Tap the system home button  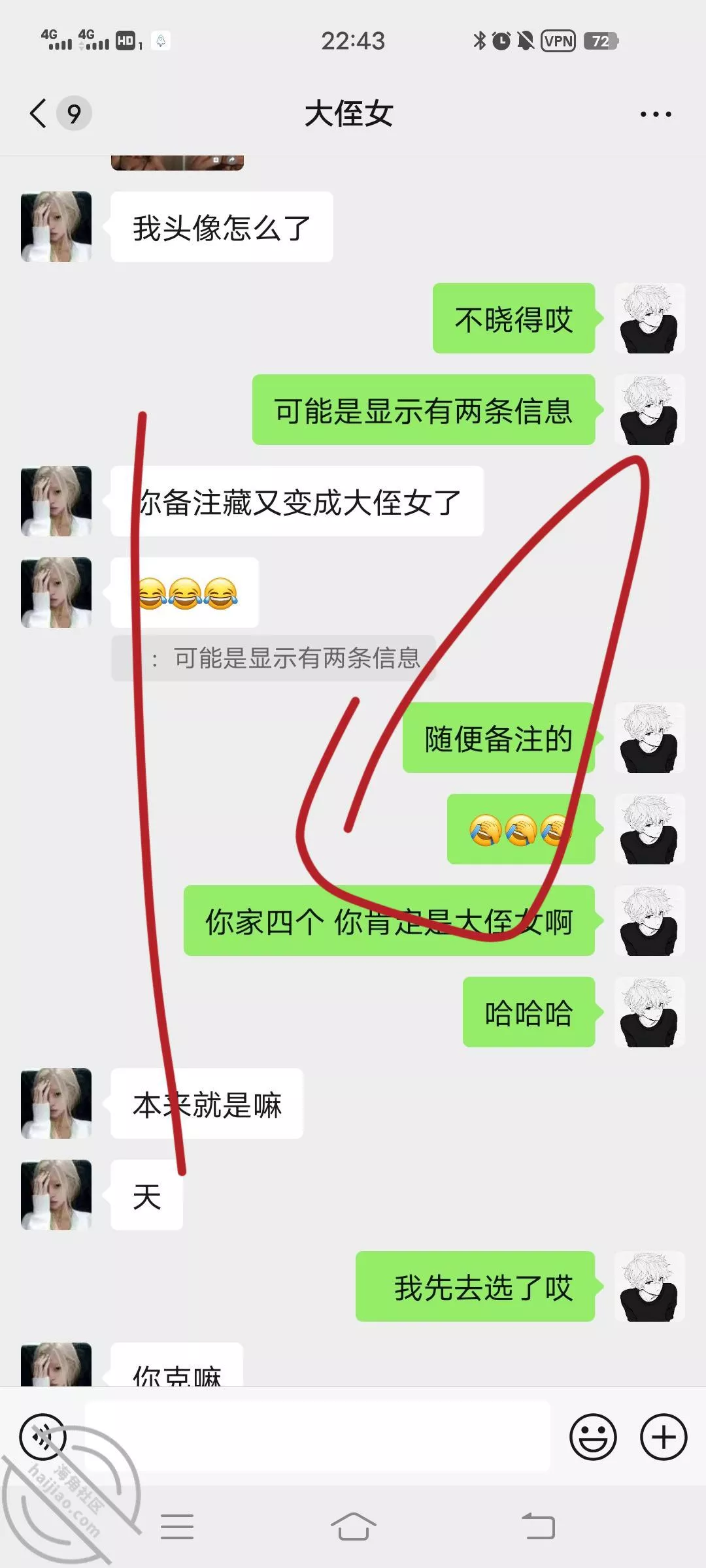(x=353, y=1527)
